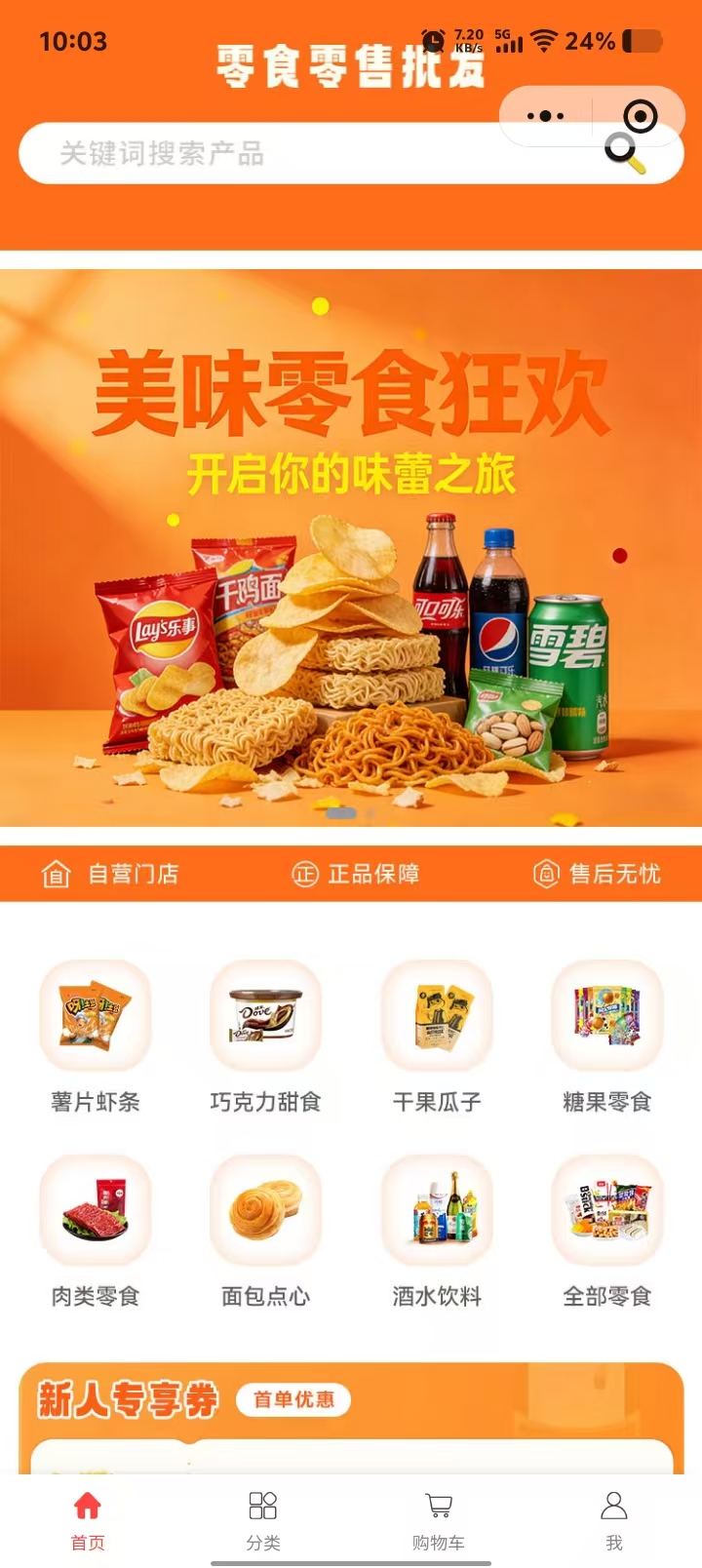Open the 美味零食狂欢 promo banner
Screen dimensions: 702x1568
[x=351, y=546]
